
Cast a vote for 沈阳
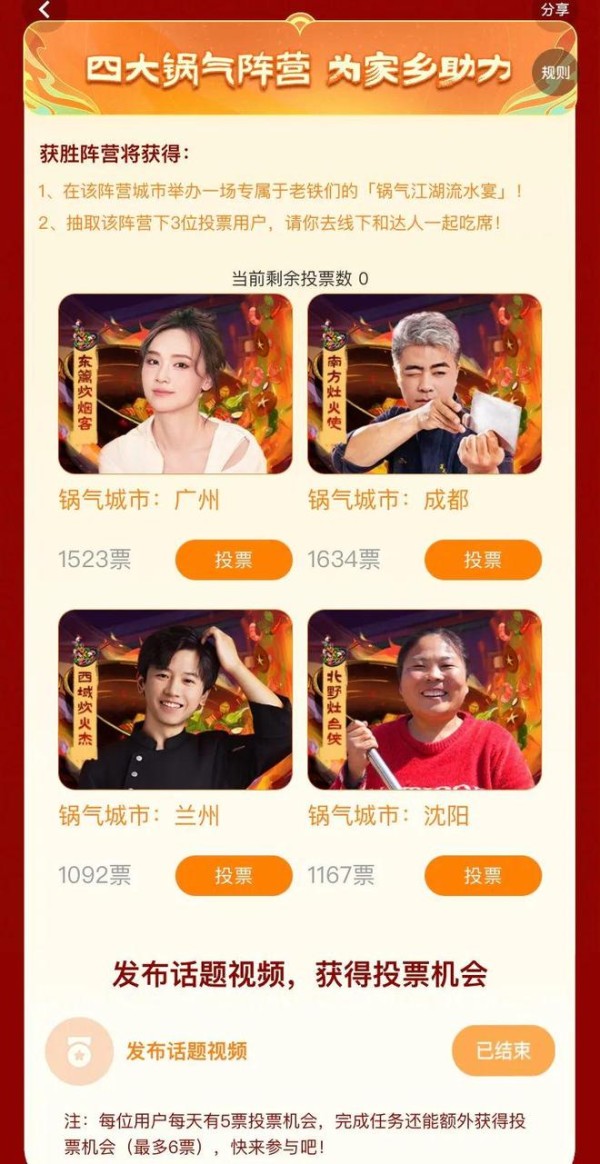(x=482, y=876)
